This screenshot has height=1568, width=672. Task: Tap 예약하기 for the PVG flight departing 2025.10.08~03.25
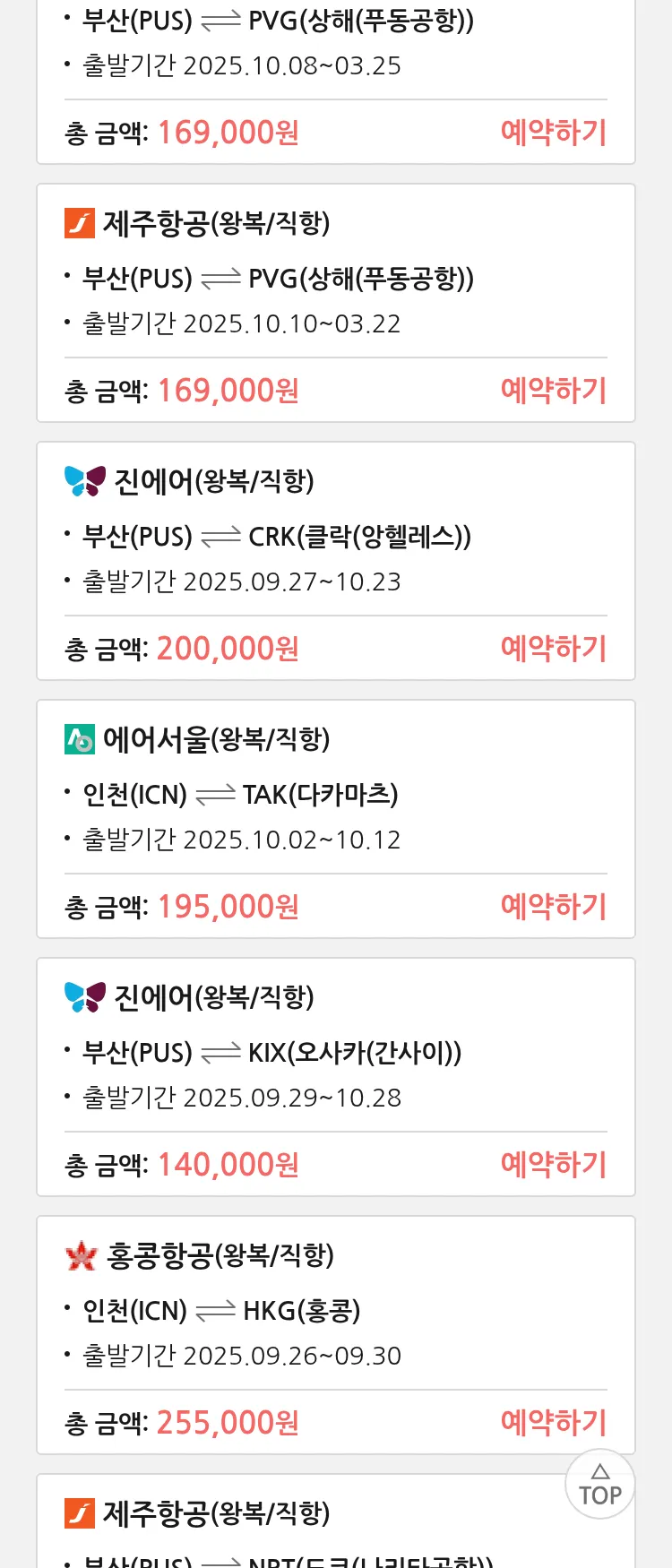[x=553, y=133]
